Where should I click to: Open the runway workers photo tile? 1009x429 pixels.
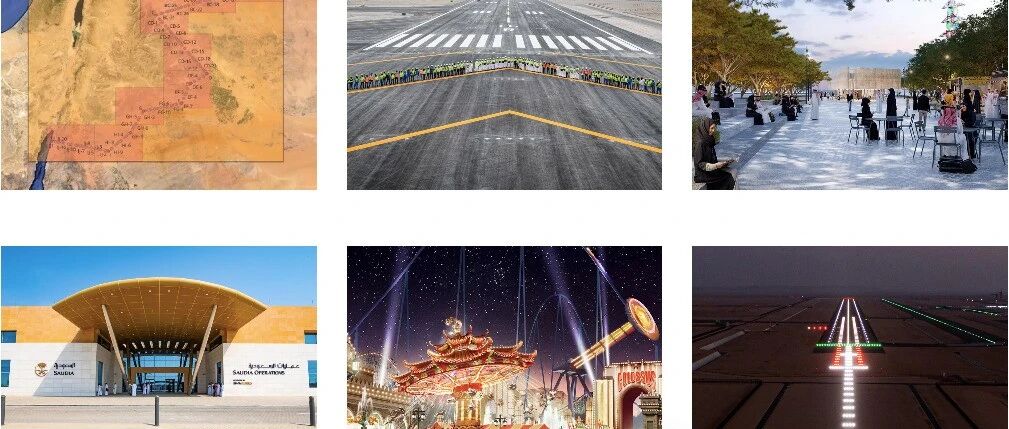pyautogui.click(x=504, y=95)
